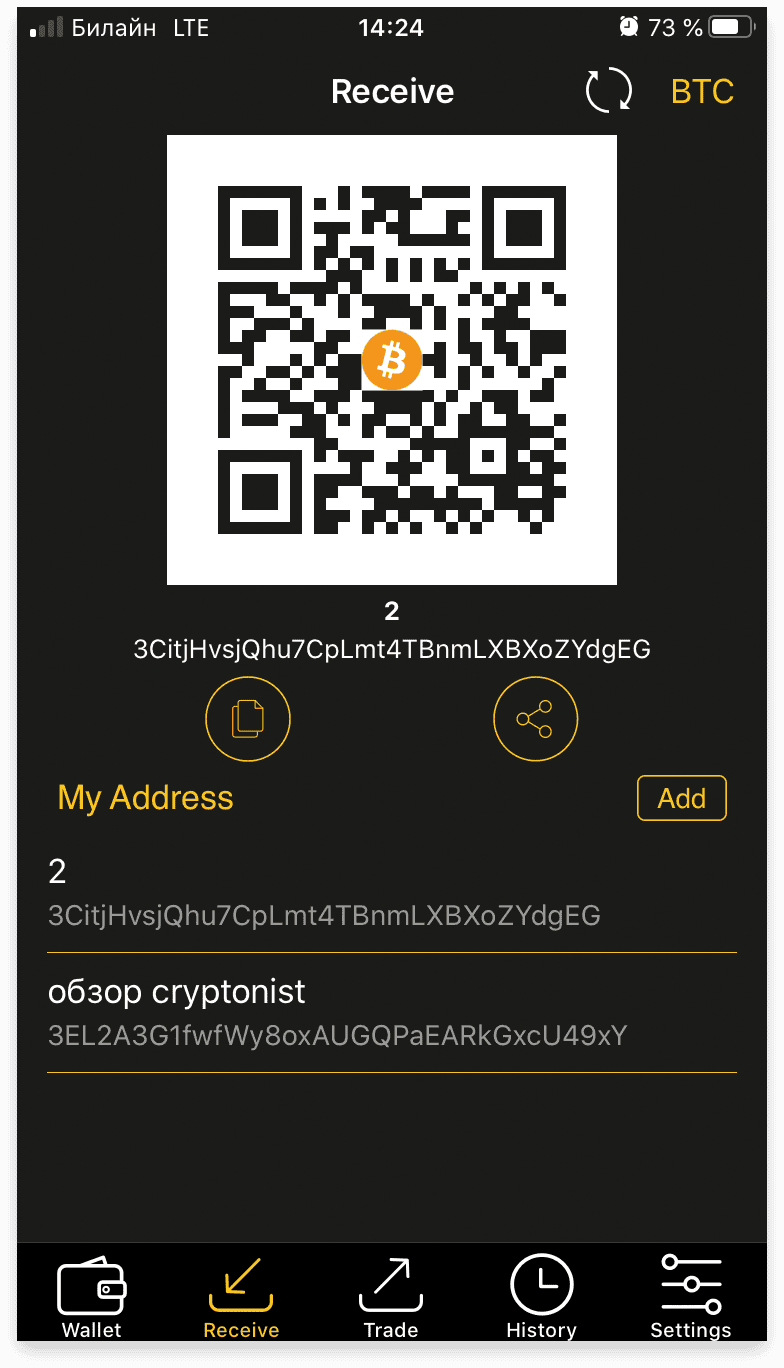Viewport: 784px width, 1368px height.
Task: Switch to the Wallet tab
Action: pyautogui.click(x=92, y=1297)
